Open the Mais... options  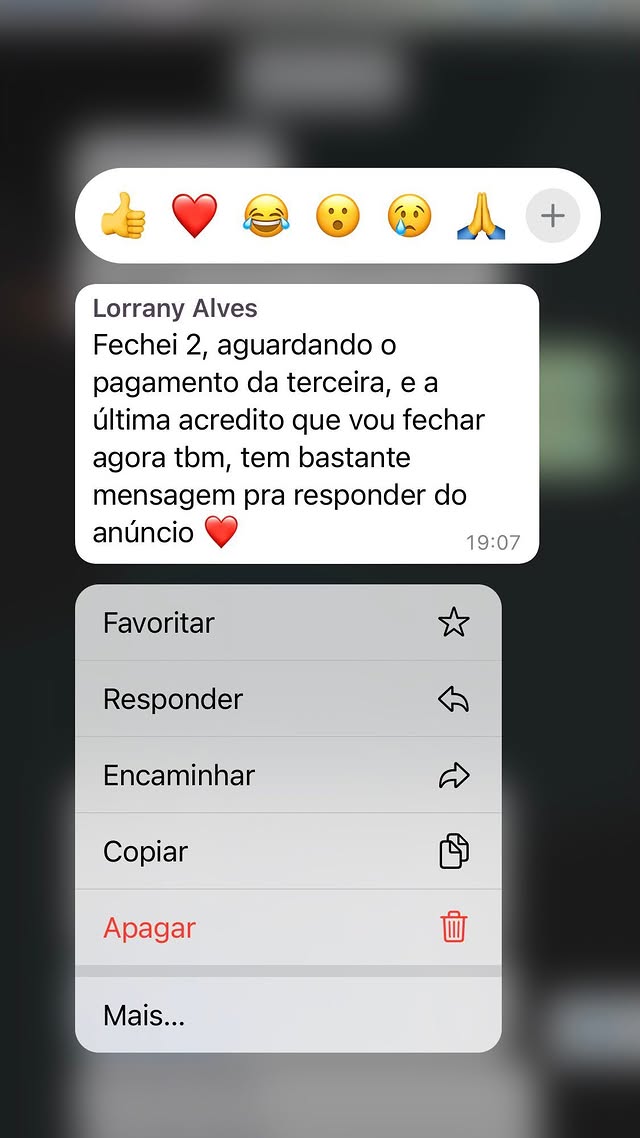[x=288, y=1017]
